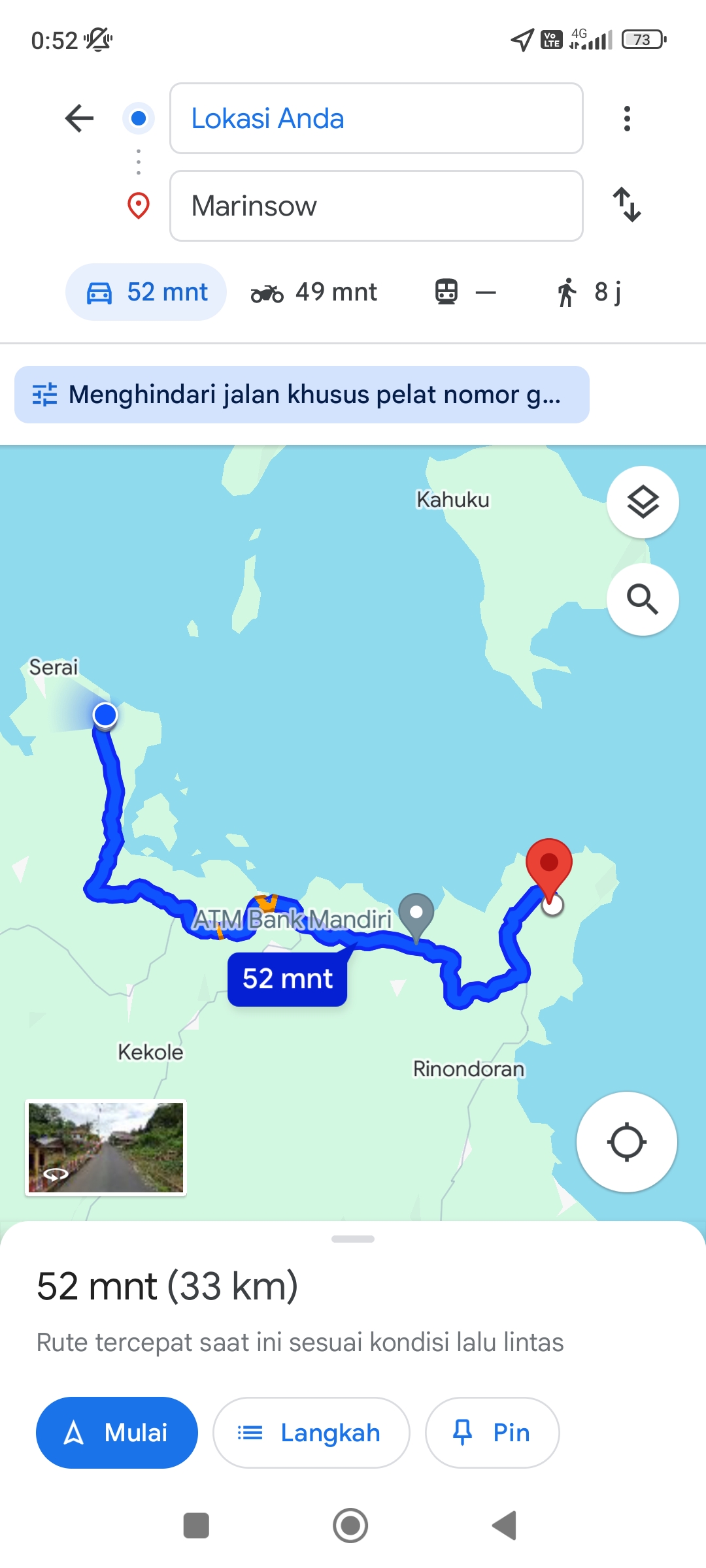
Task: Open the Street View thumbnail
Action: (x=106, y=1147)
